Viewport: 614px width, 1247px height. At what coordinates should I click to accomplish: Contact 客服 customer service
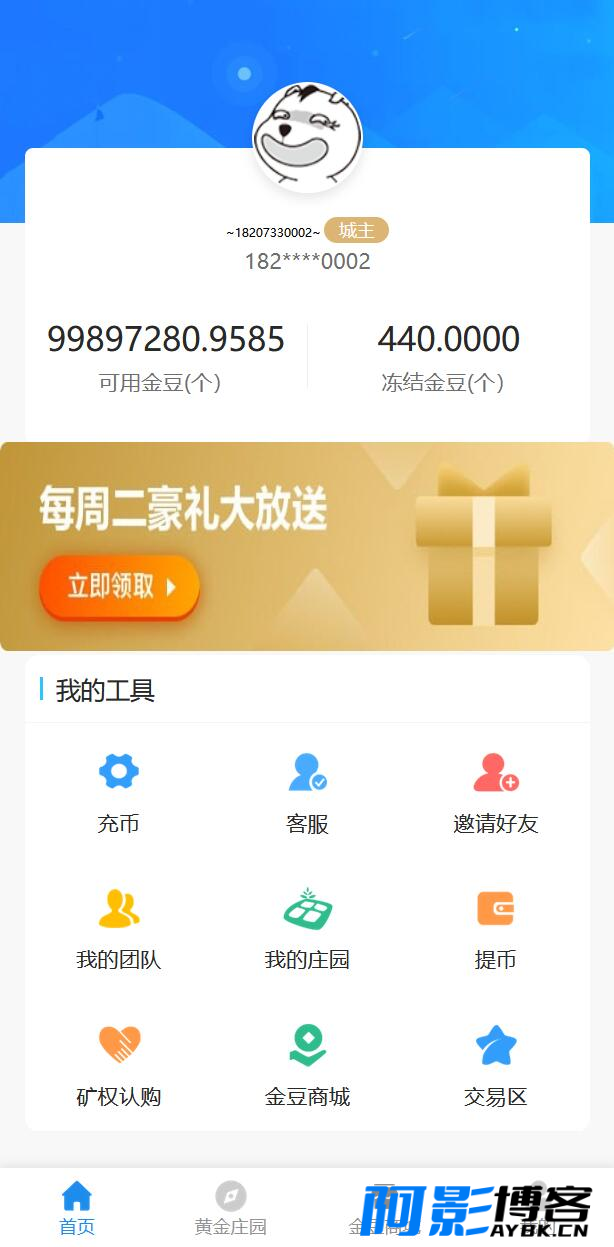(307, 794)
